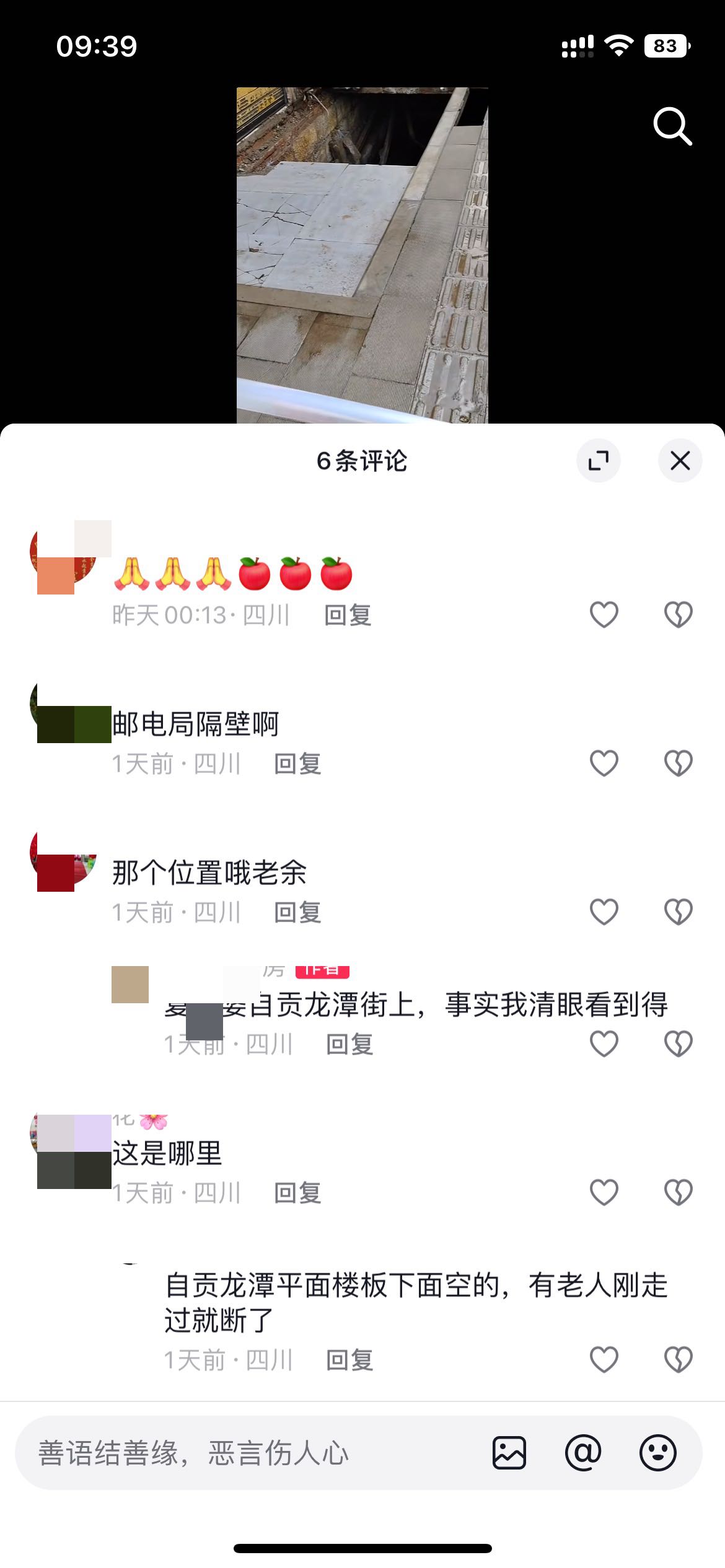Like the comment '那个位置哦老余'

pos(604,912)
